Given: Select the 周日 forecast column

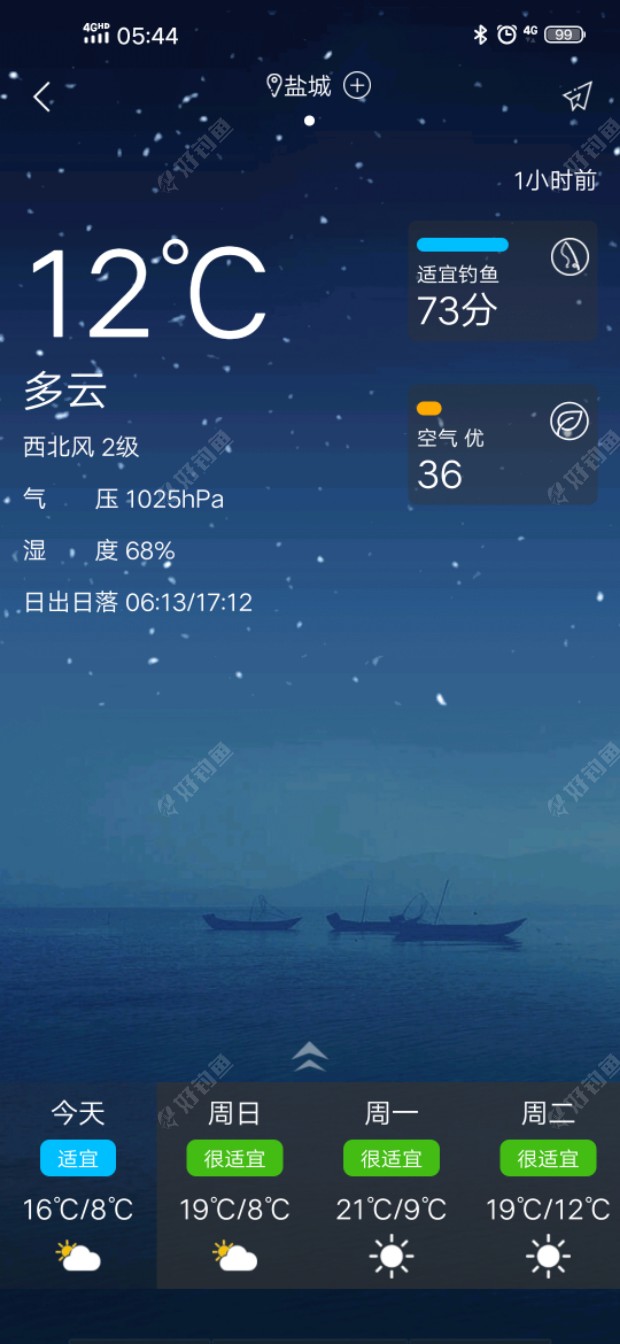Looking at the screenshot, I should pos(234,1185).
